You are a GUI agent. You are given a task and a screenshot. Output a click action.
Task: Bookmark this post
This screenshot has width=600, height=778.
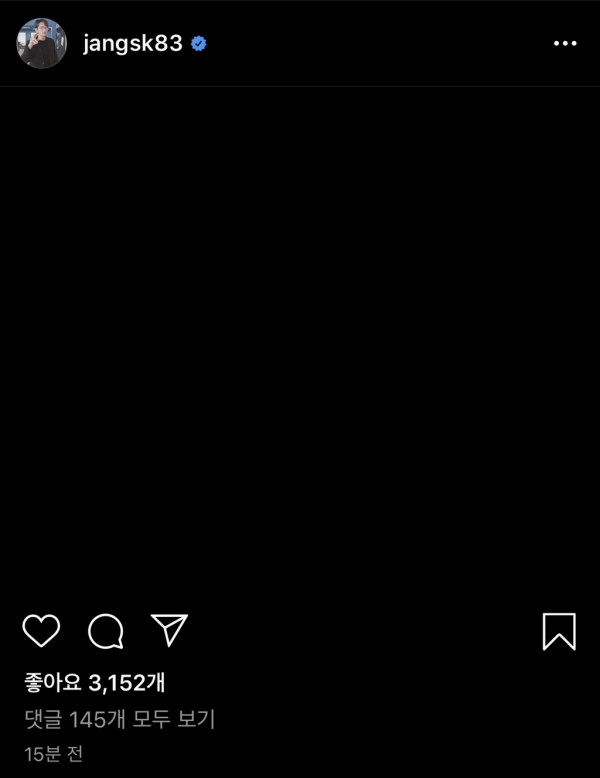[559, 631]
